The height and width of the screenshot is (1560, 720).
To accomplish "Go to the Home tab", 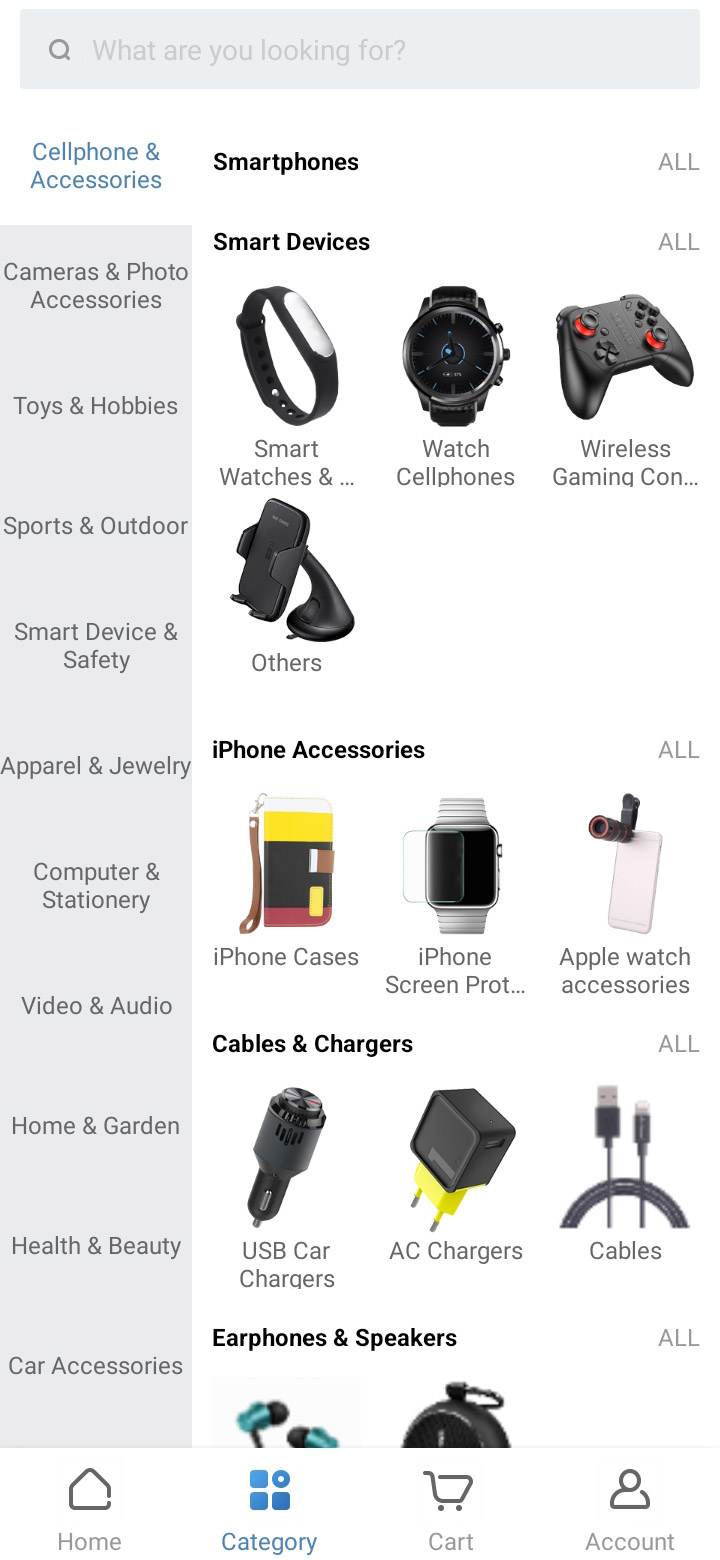I will (90, 1508).
